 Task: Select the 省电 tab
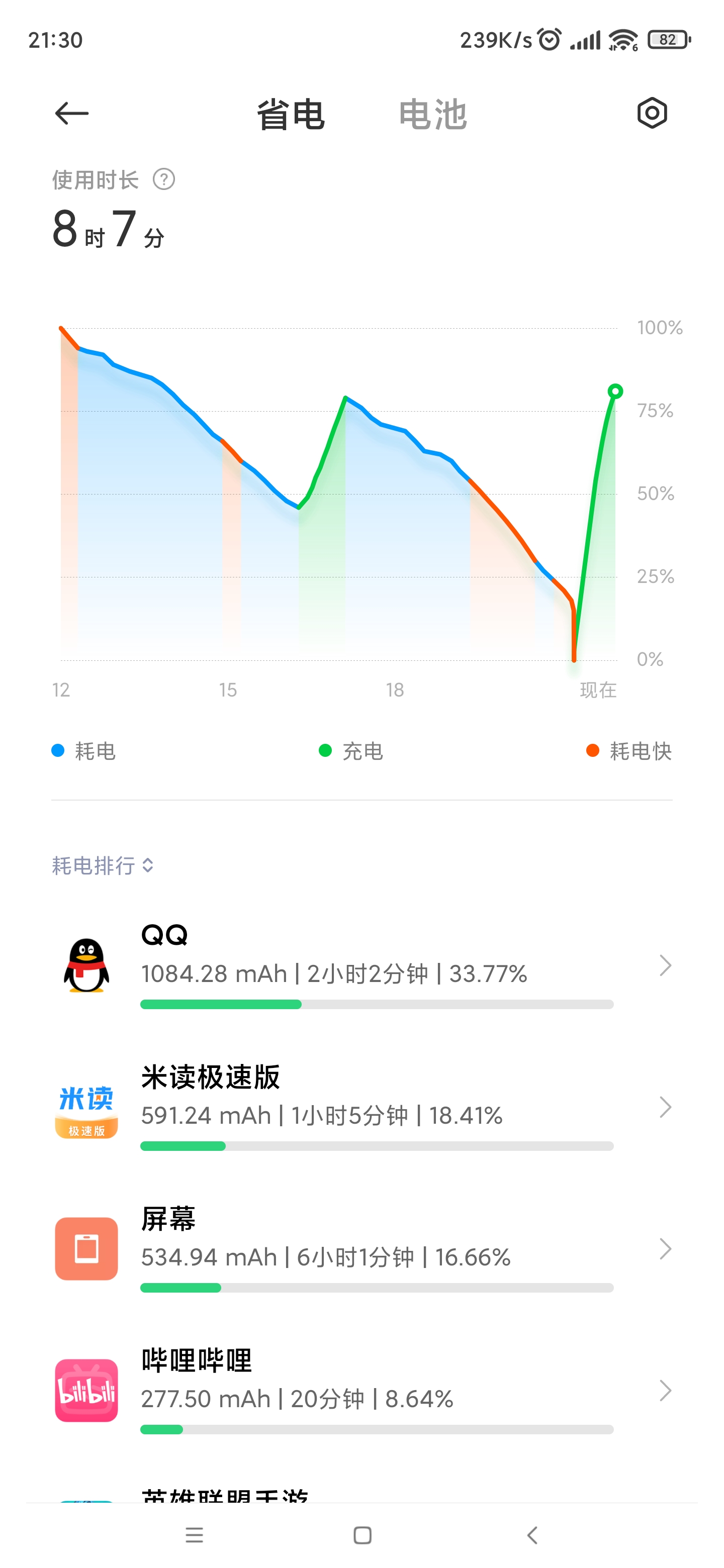[x=291, y=115]
